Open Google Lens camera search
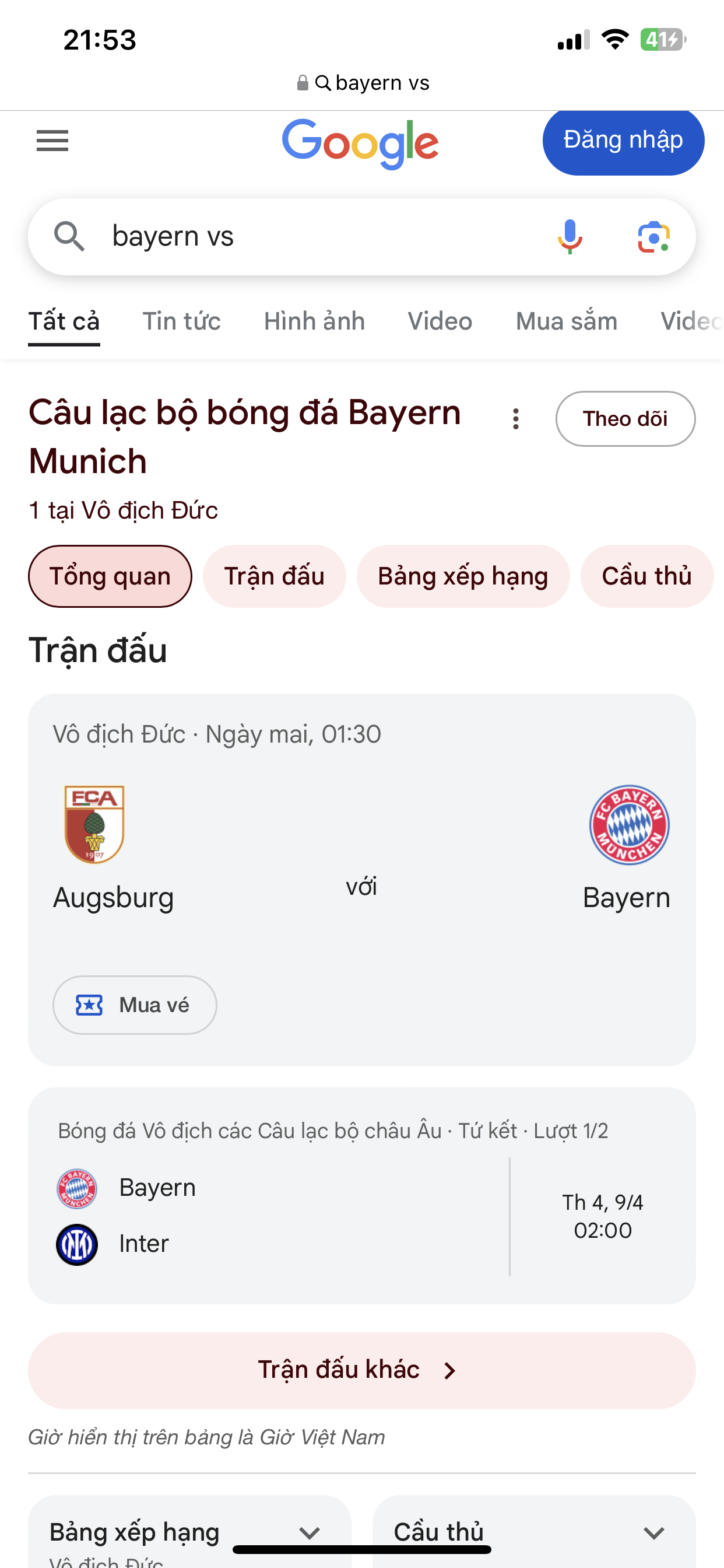The width and height of the screenshot is (724, 1568). [653, 237]
